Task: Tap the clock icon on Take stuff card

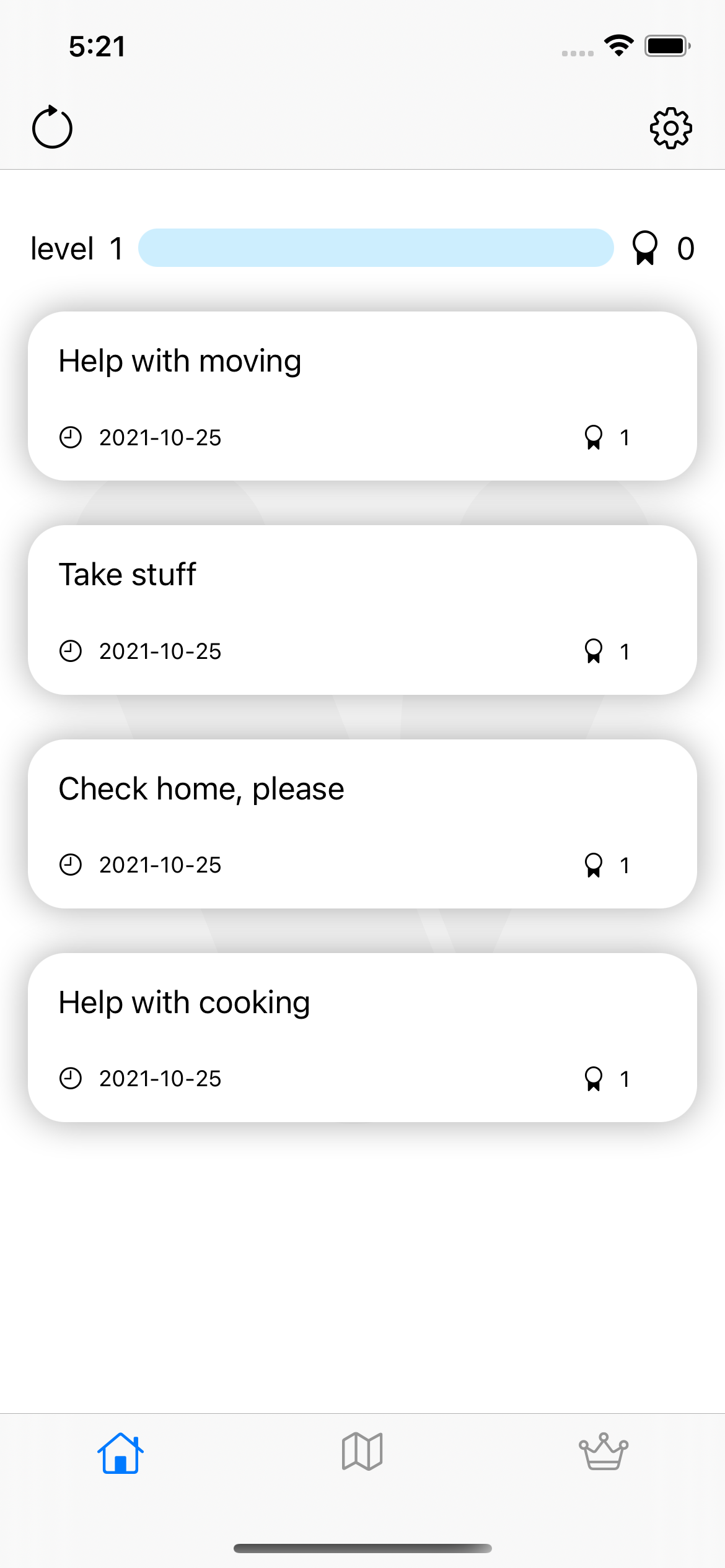Action: click(70, 650)
